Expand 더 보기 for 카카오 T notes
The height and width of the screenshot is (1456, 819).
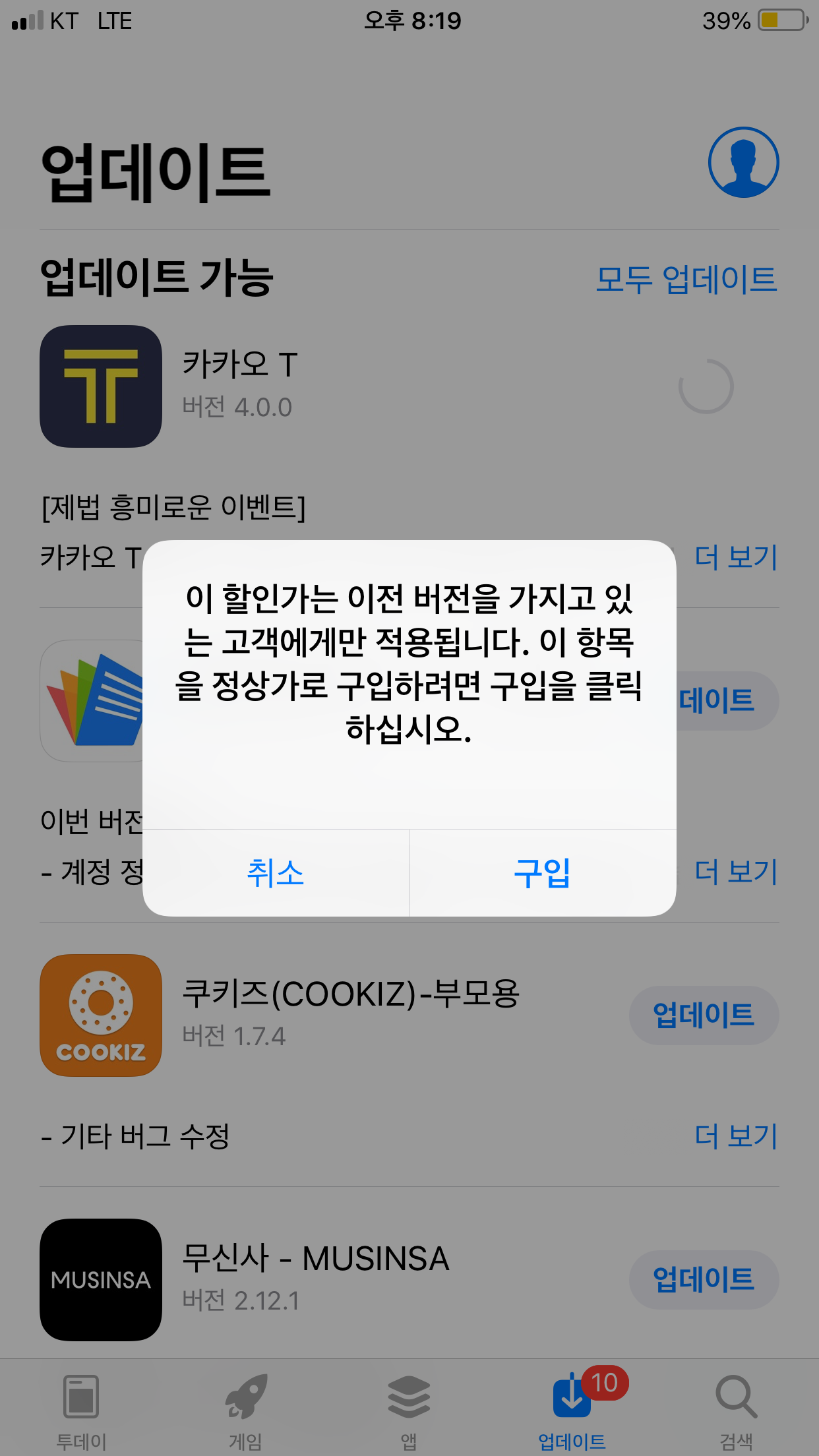[736, 557]
